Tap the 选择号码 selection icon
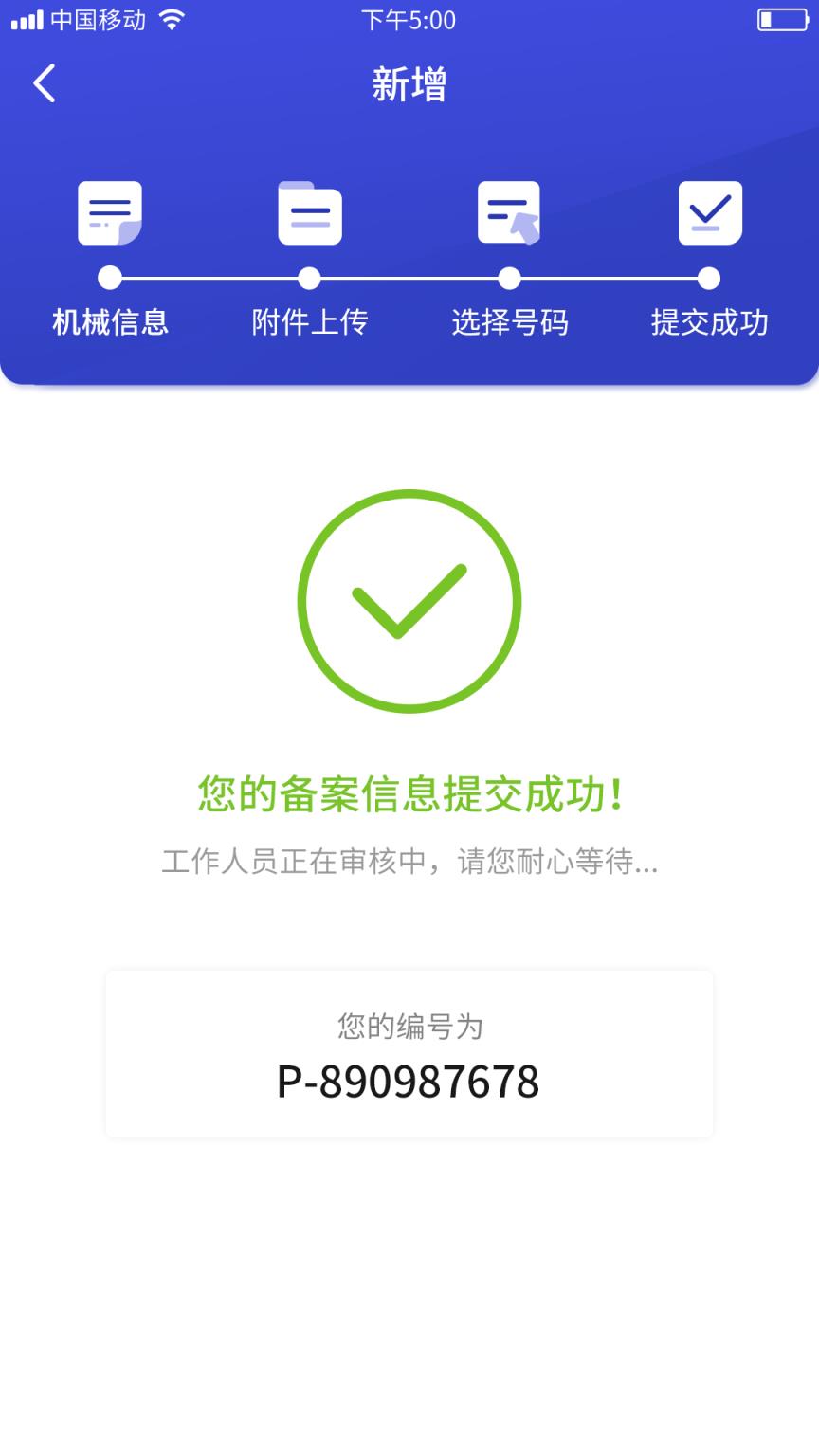Screen dimensions: 819x1456 pos(509,212)
